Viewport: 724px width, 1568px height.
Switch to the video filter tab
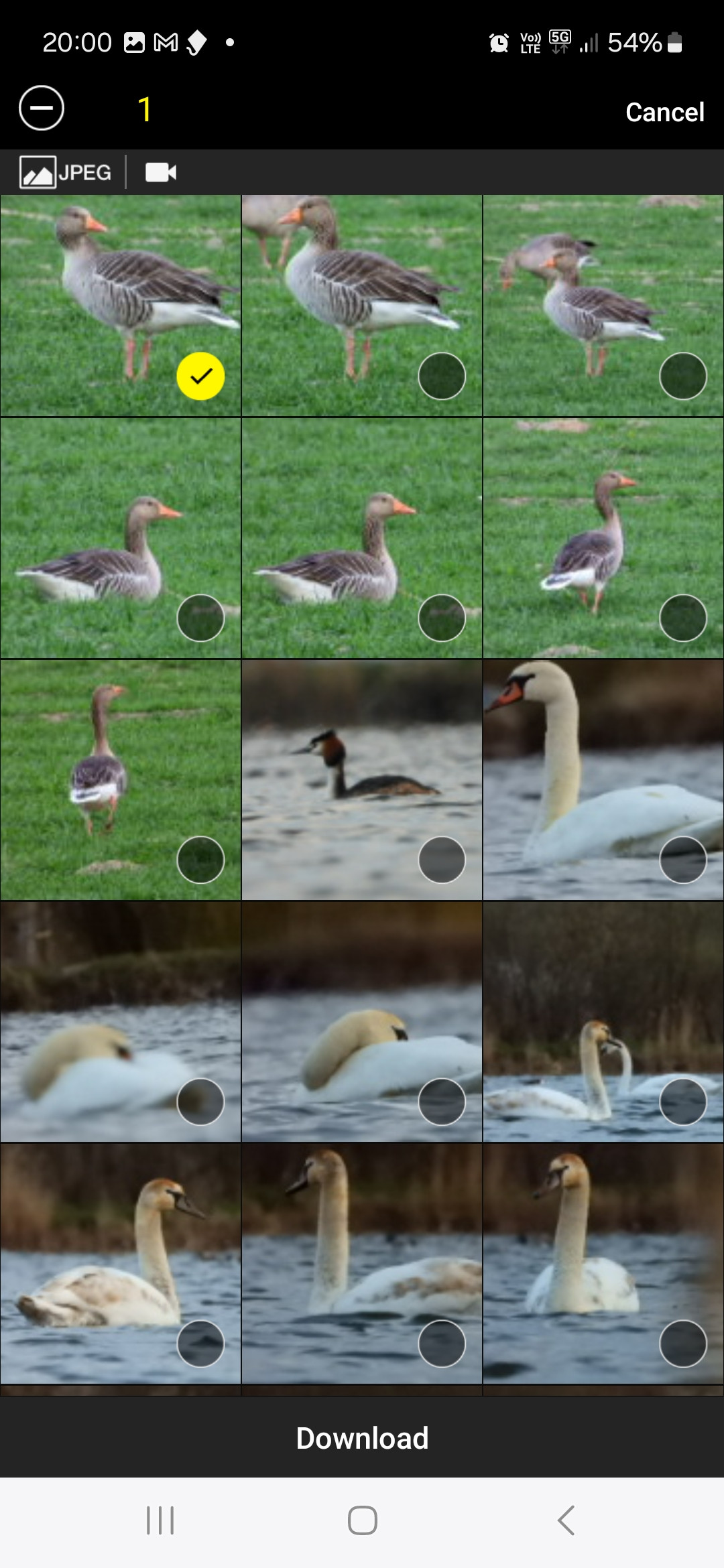[x=161, y=172]
